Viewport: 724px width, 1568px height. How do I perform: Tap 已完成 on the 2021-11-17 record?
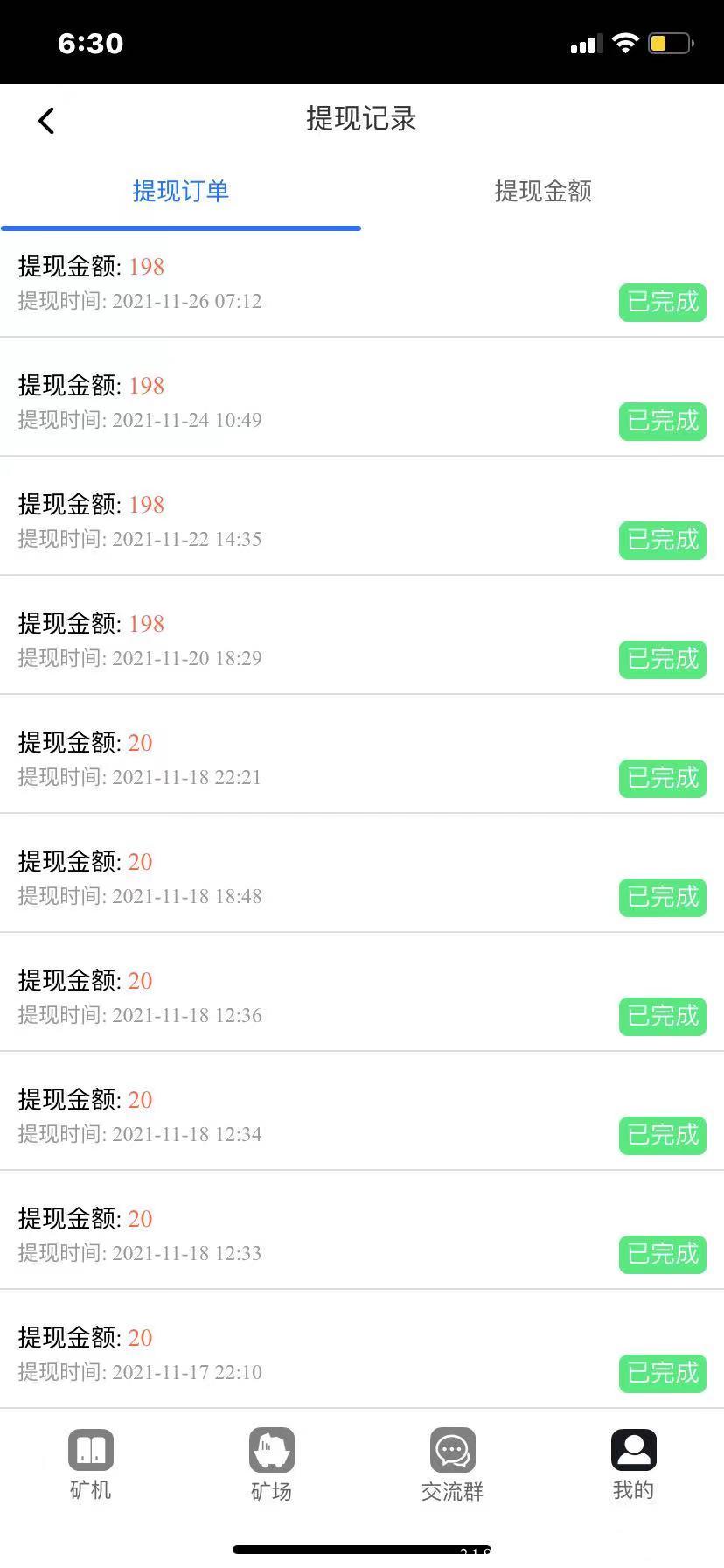[x=662, y=1373]
